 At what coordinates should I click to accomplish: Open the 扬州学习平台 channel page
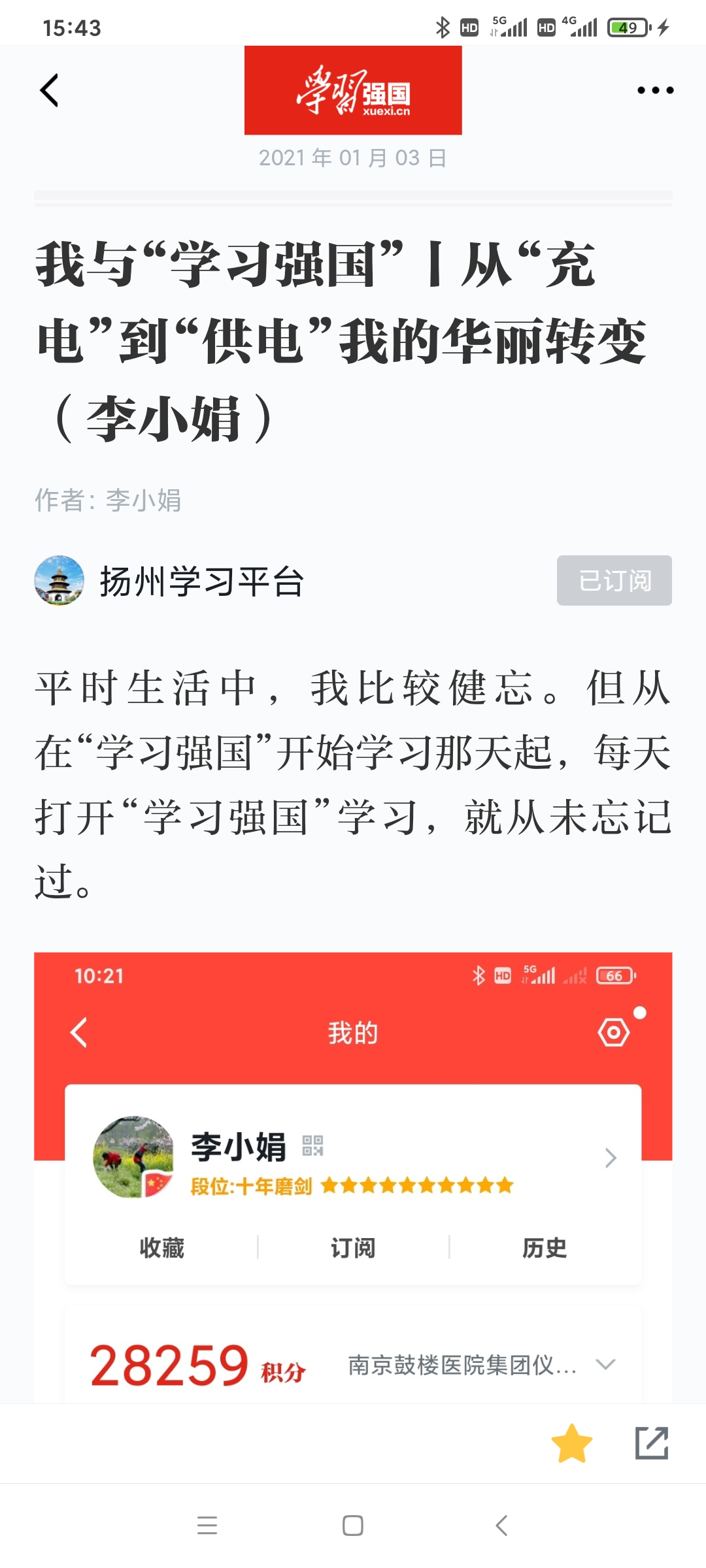(201, 581)
